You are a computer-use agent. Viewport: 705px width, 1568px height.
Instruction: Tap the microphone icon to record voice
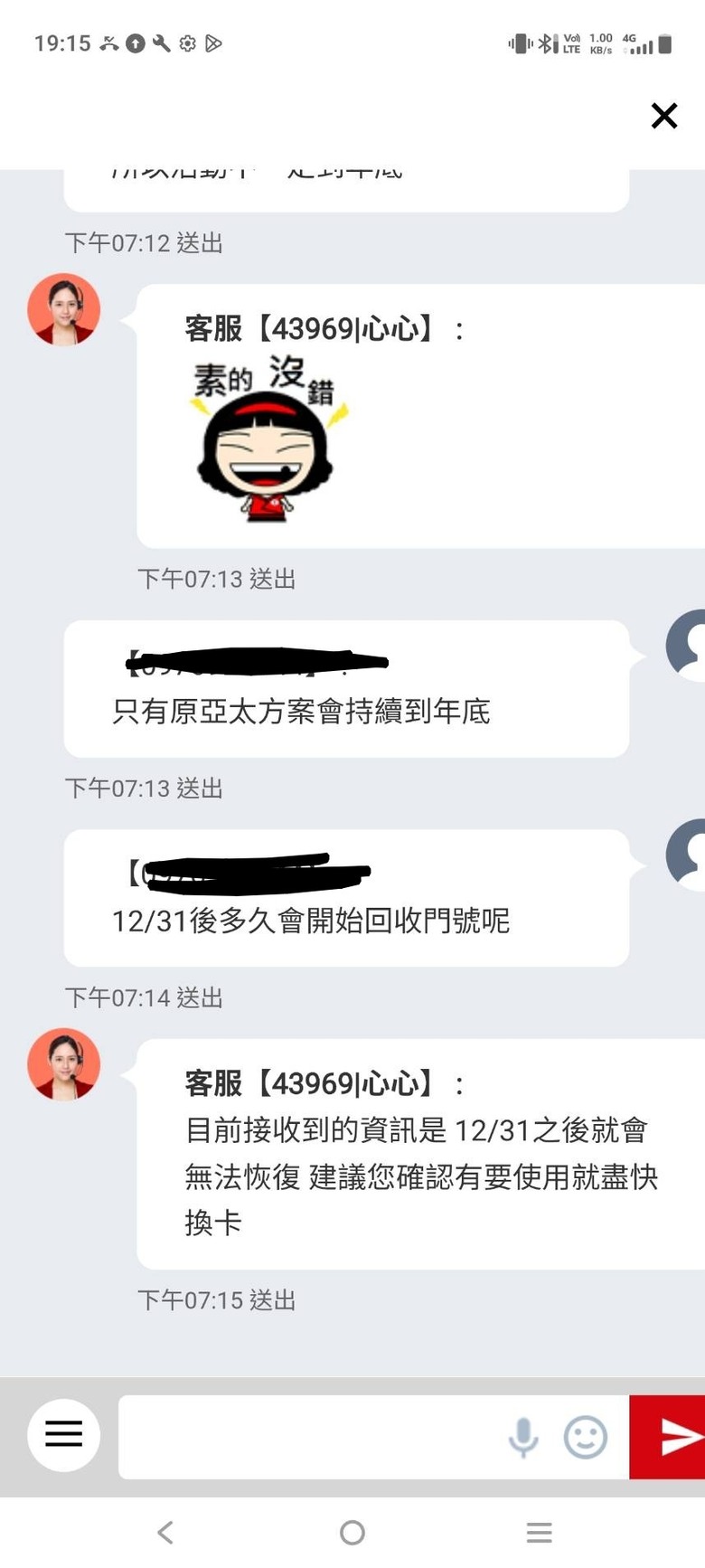522,1435
